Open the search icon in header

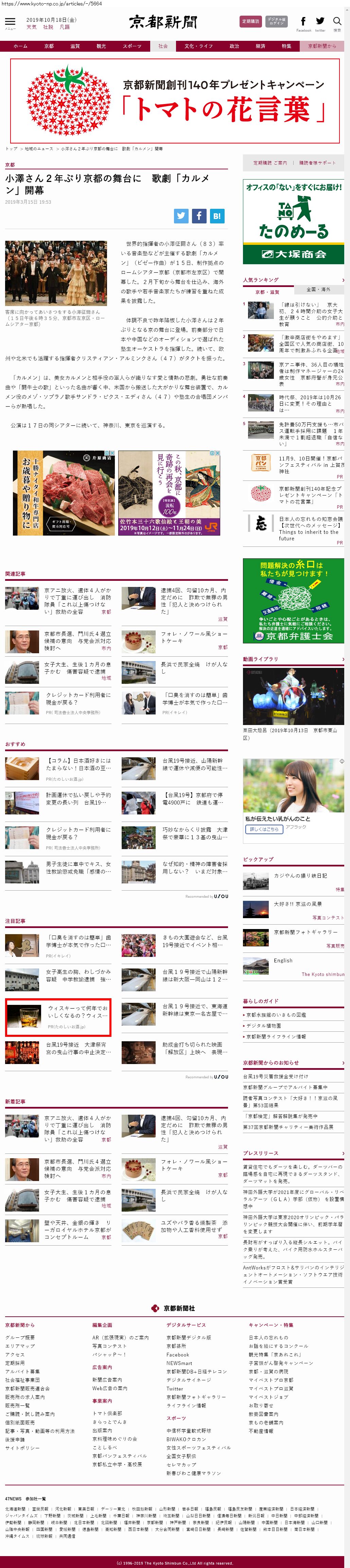(337, 22)
